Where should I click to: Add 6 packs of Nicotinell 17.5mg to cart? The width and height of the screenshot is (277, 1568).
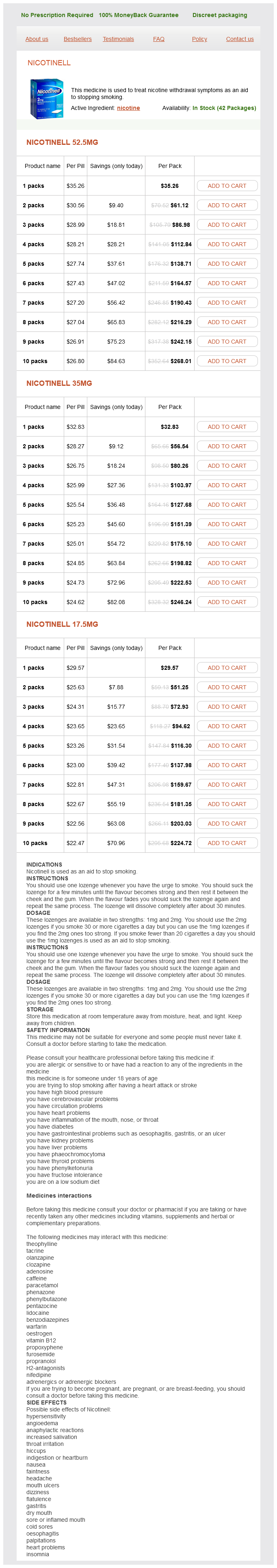(x=227, y=765)
